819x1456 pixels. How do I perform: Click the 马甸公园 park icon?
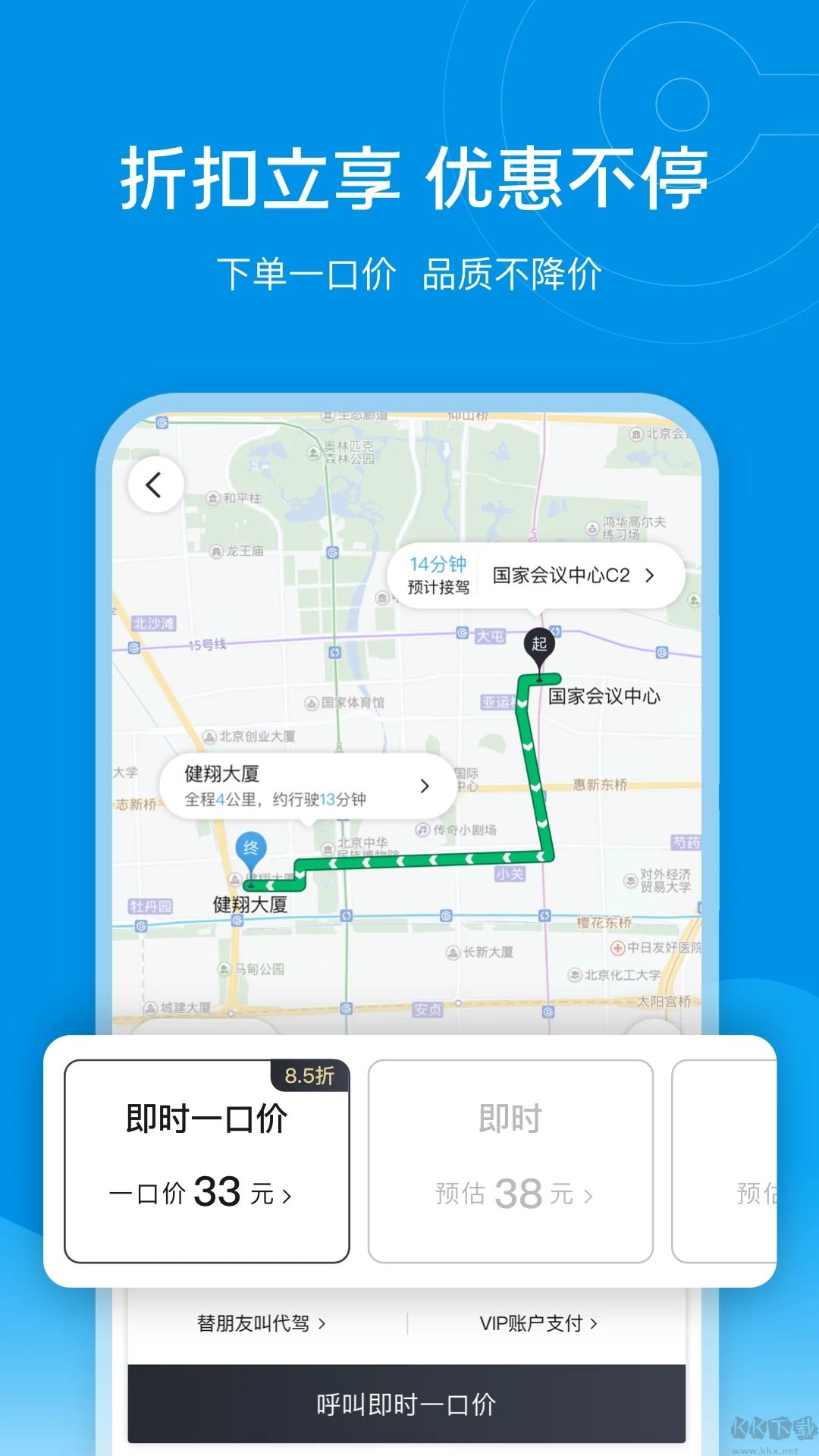225,969
